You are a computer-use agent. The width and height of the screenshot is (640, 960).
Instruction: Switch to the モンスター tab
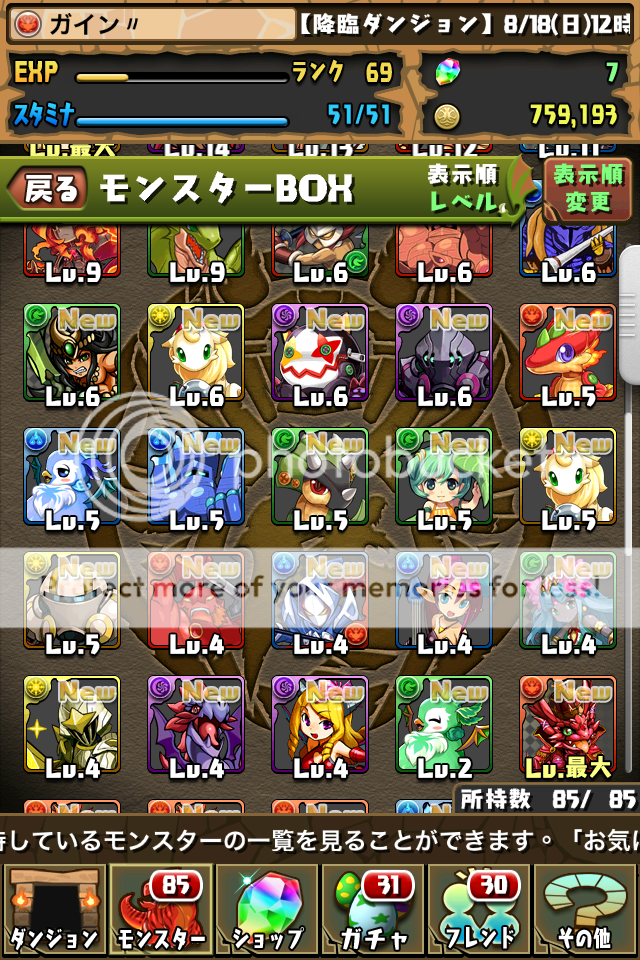160,911
